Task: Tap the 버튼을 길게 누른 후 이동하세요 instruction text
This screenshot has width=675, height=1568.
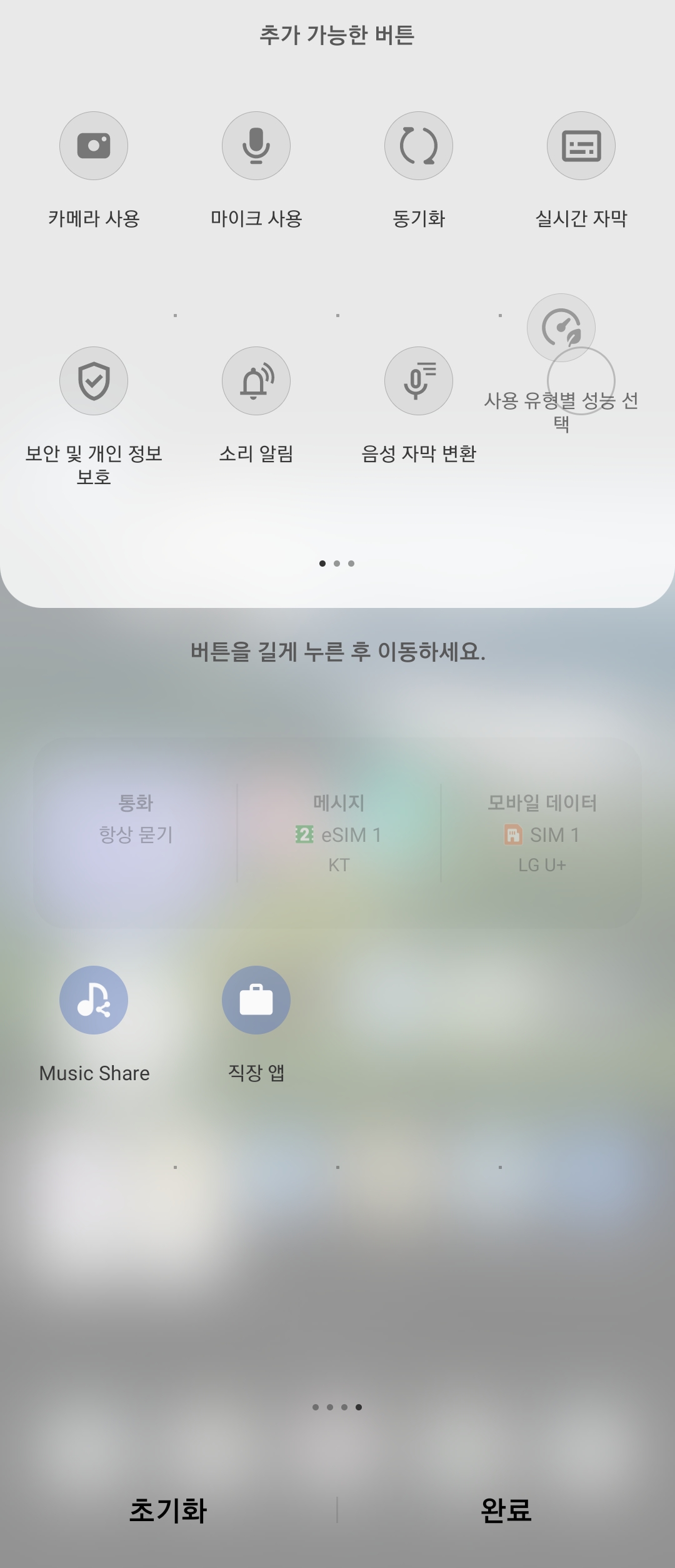Action: point(337,651)
